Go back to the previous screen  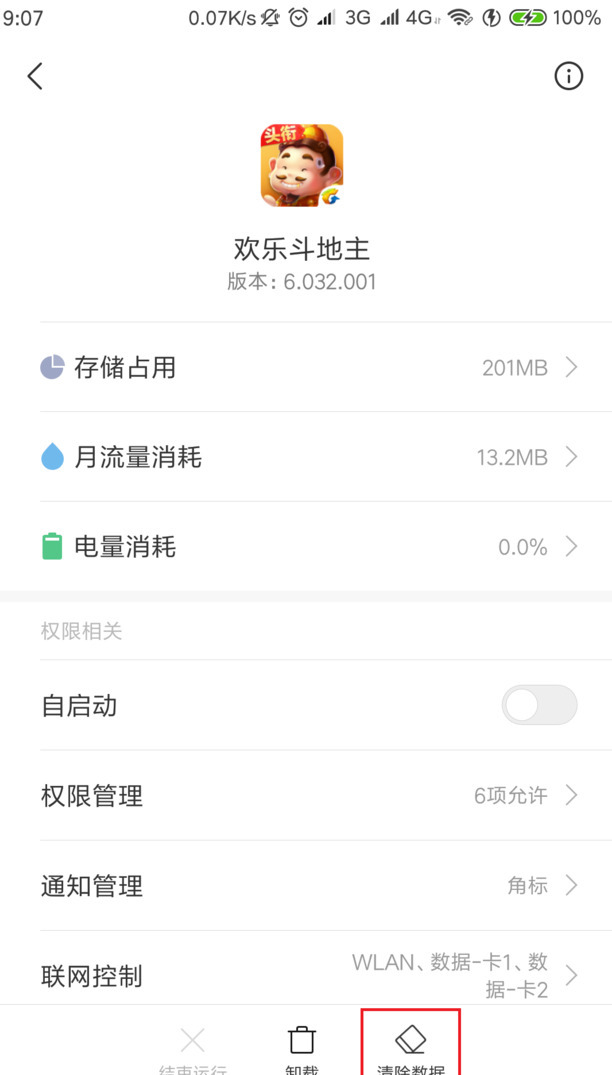click(35, 76)
